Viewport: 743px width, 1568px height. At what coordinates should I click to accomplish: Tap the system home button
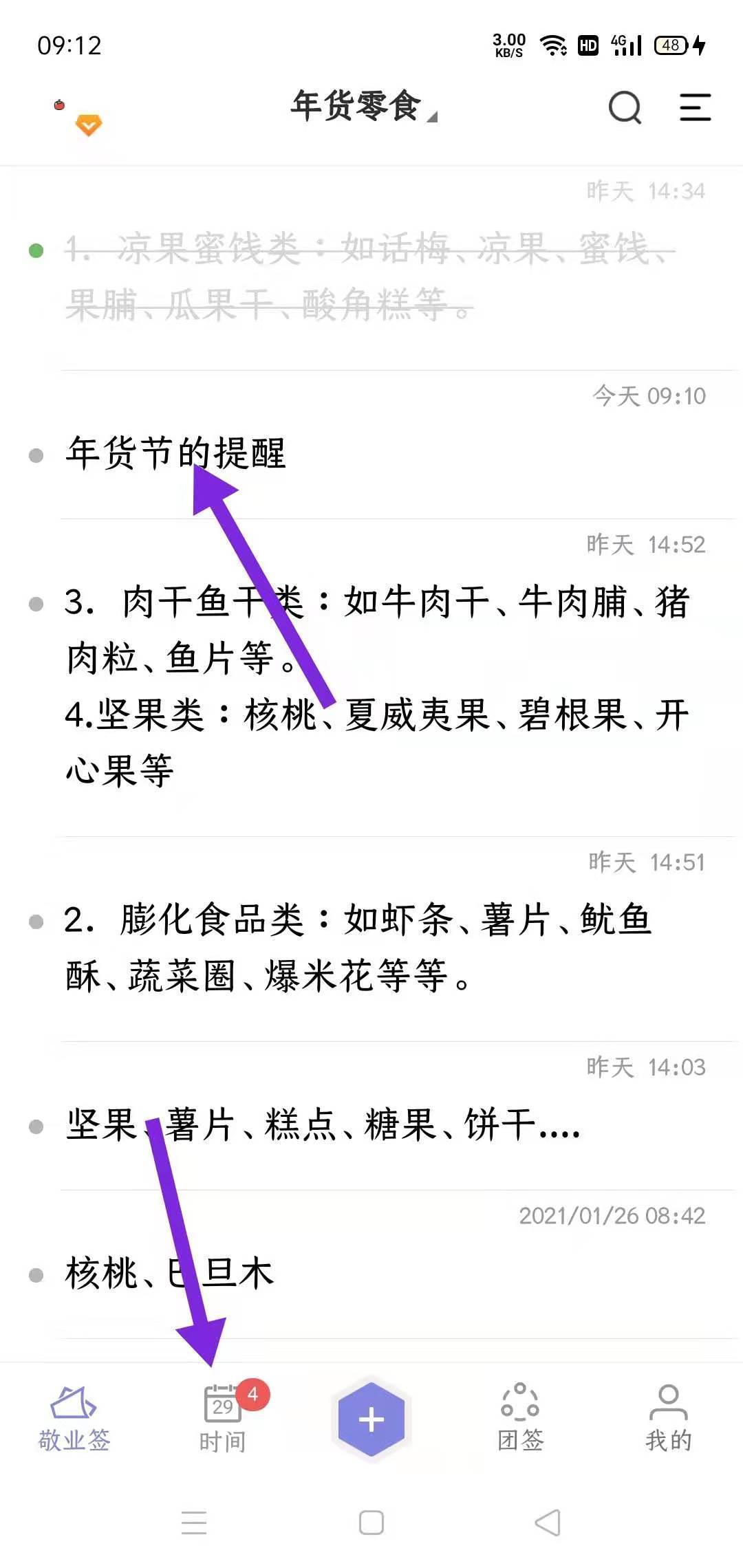pos(371,1523)
